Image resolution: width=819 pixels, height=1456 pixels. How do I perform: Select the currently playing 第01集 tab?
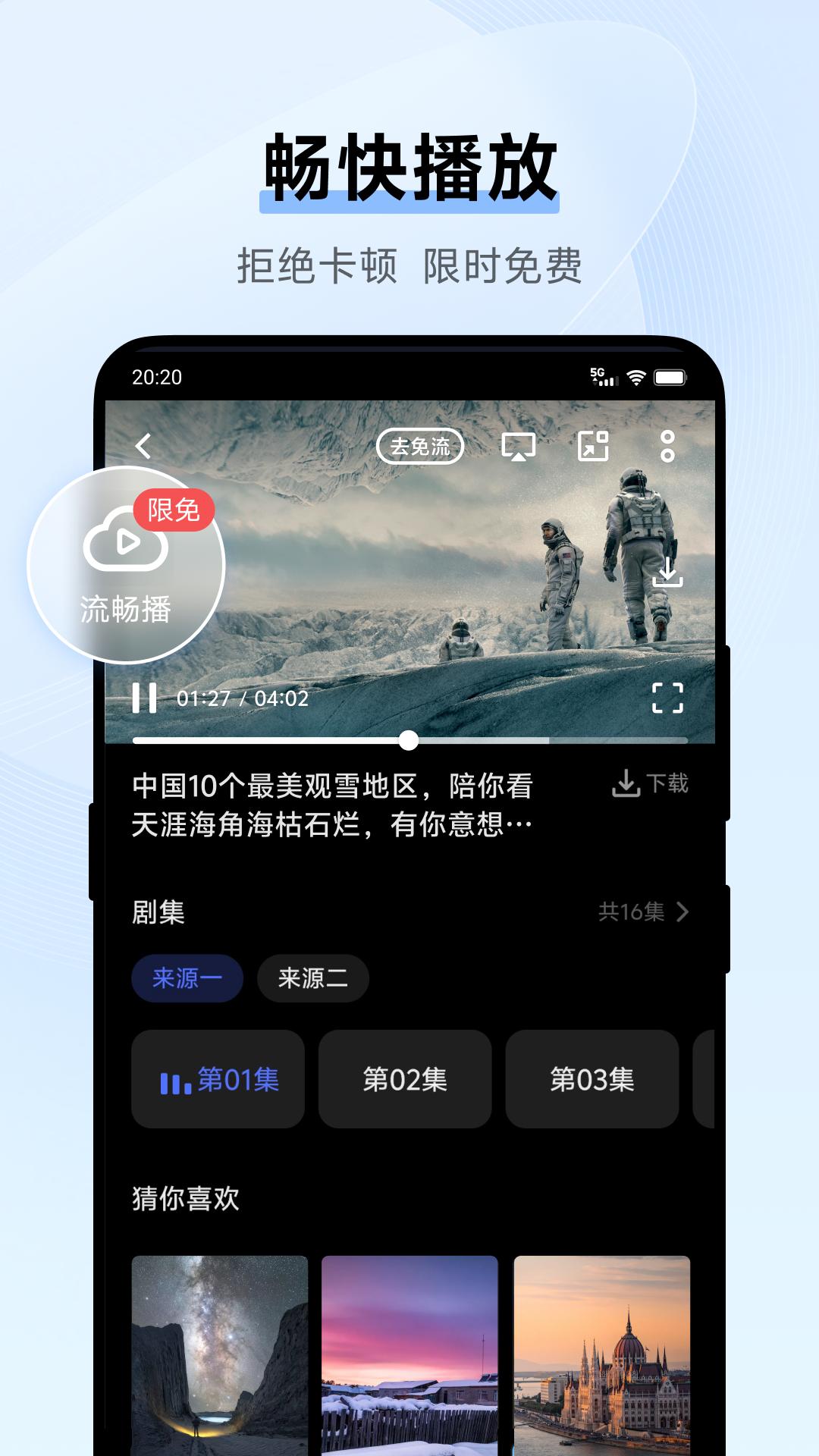(x=218, y=1080)
